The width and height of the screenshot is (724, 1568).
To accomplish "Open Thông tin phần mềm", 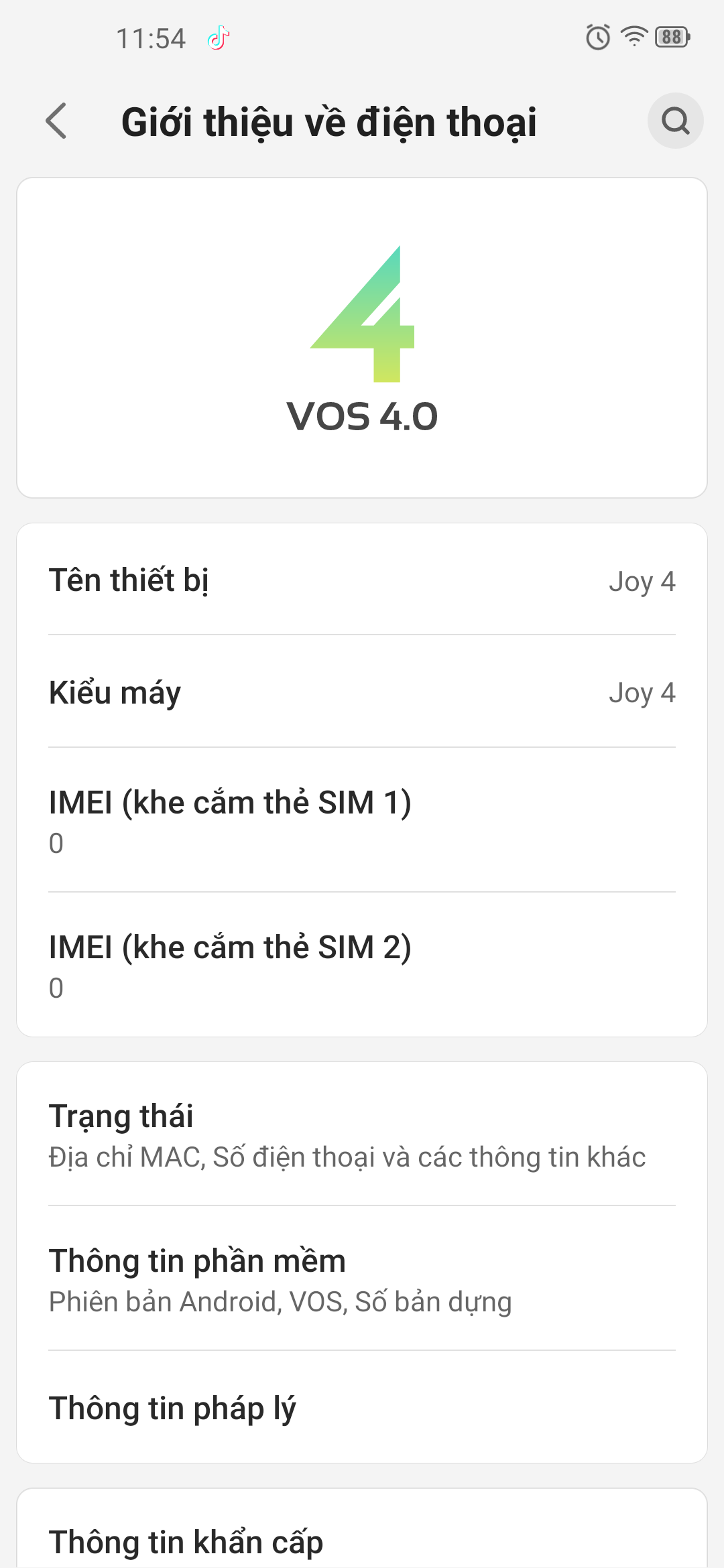I will (x=362, y=1279).
